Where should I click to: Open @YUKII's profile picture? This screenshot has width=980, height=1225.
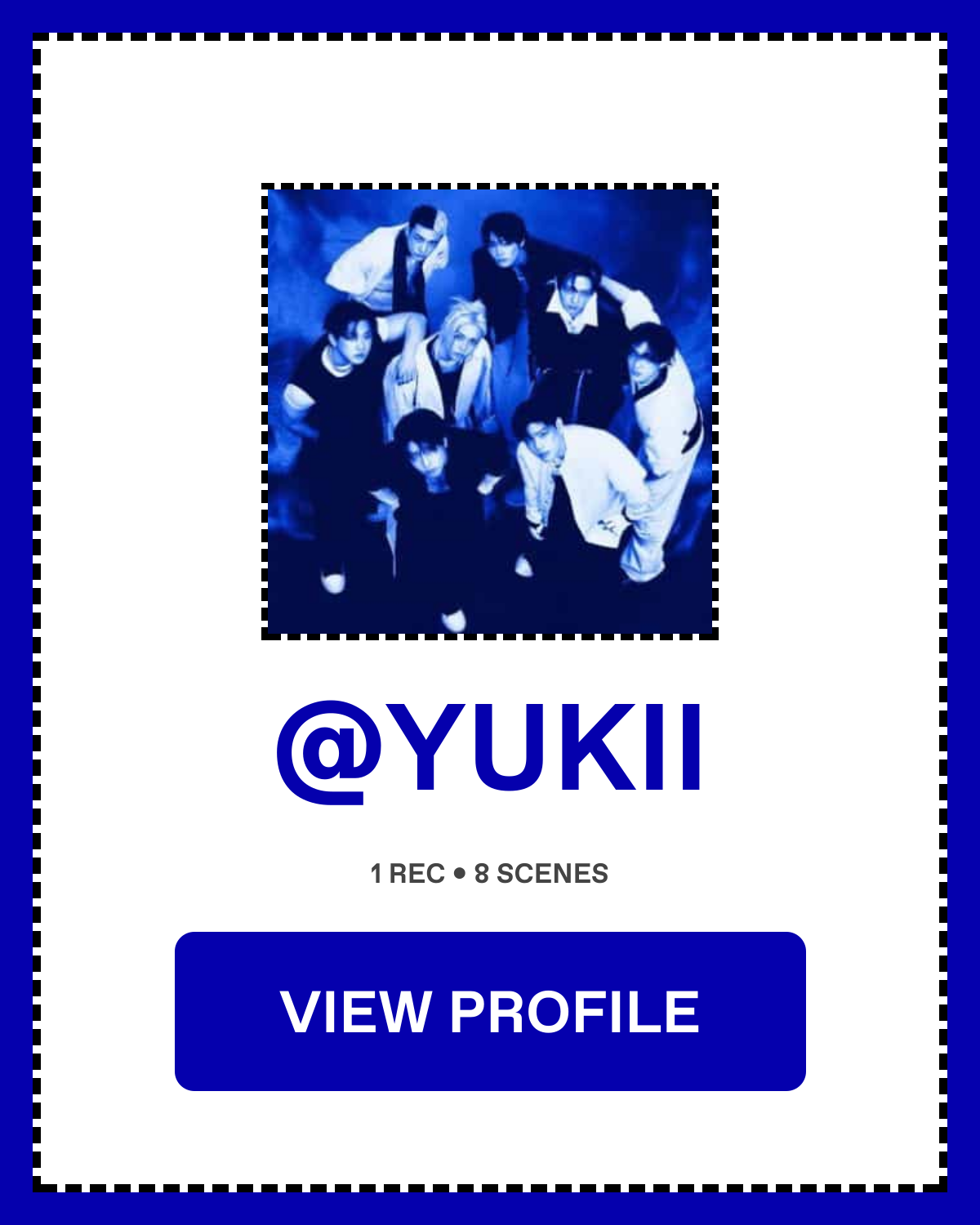coord(490,411)
